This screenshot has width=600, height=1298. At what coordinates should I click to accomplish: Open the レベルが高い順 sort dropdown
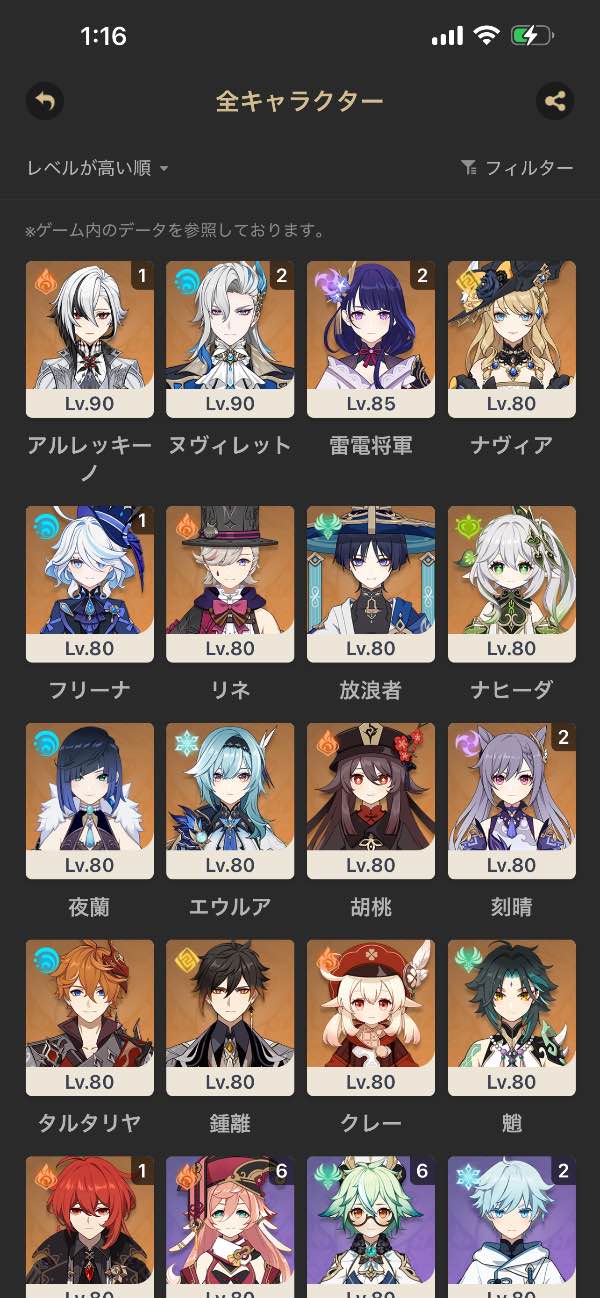[x=97, y=168]
